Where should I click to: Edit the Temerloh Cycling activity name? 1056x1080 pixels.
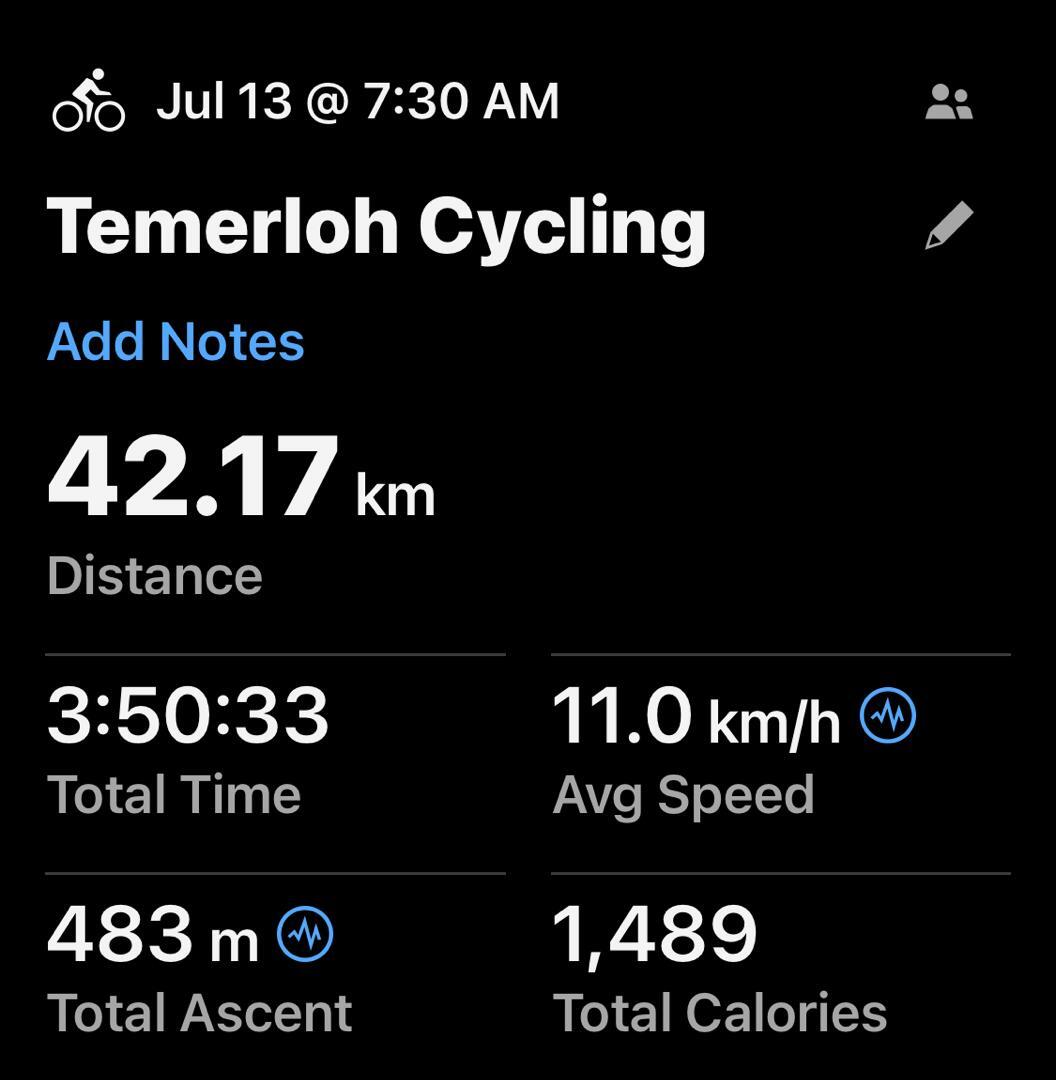click(948, 225)
